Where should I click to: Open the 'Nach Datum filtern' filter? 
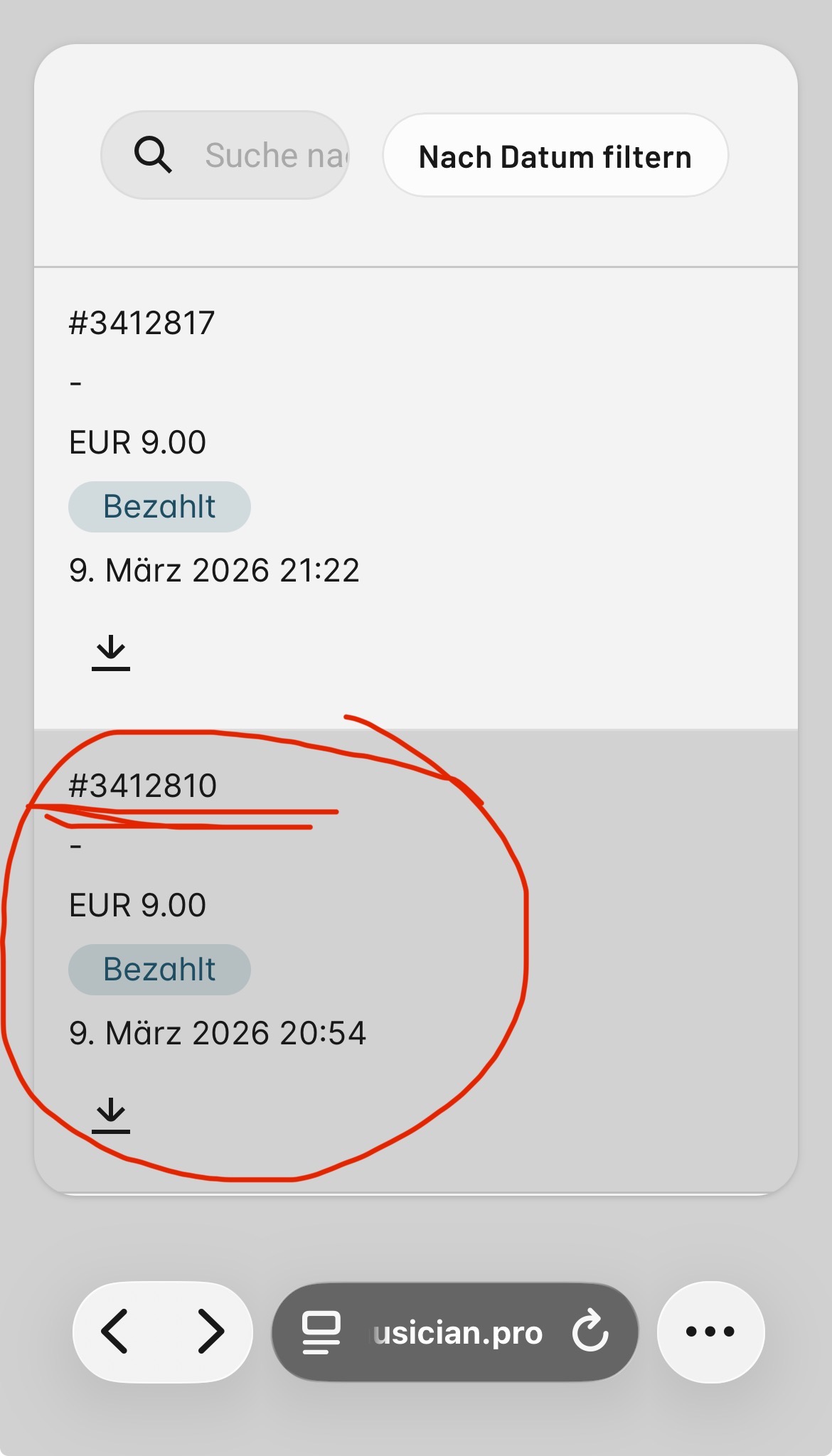tap(555, 156)
